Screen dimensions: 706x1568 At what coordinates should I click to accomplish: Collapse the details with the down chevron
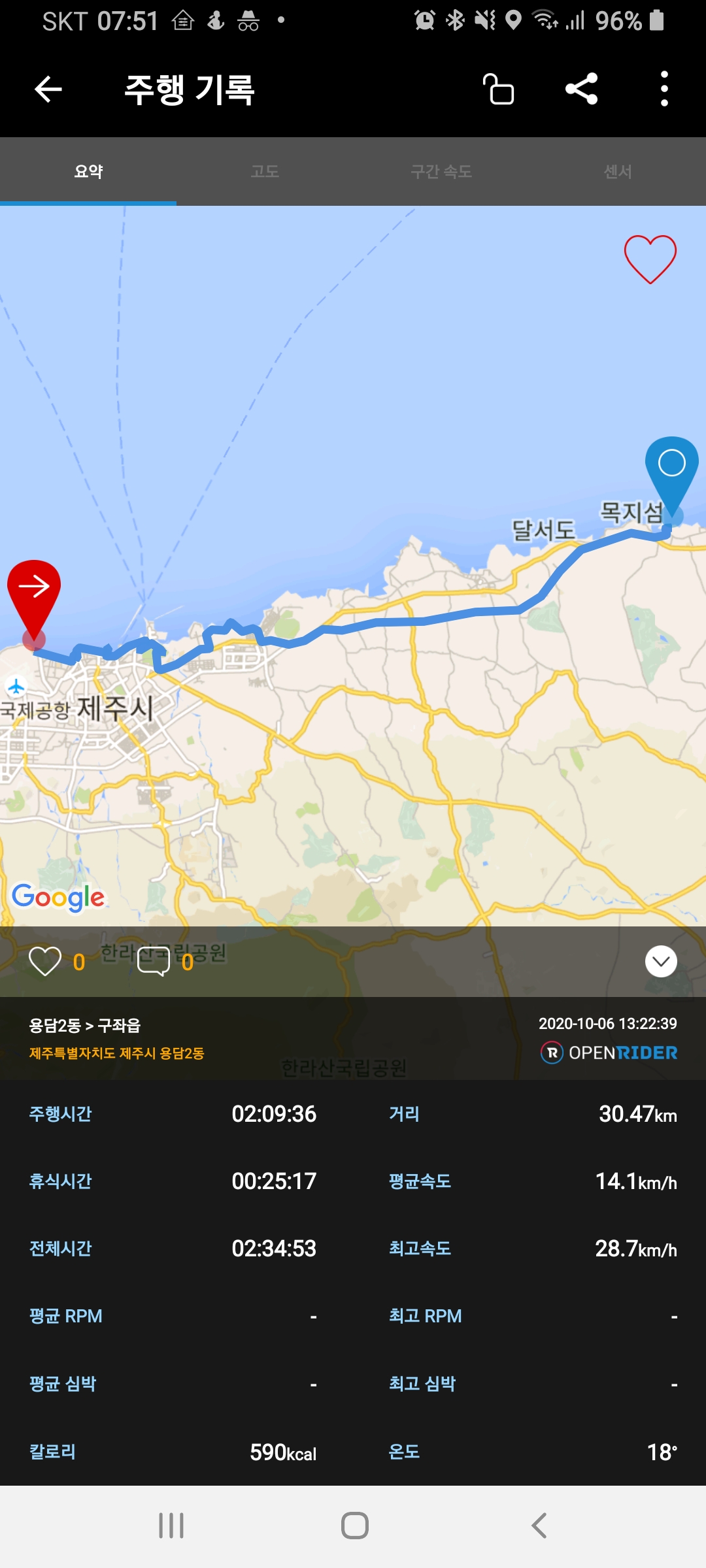point(661,961)
